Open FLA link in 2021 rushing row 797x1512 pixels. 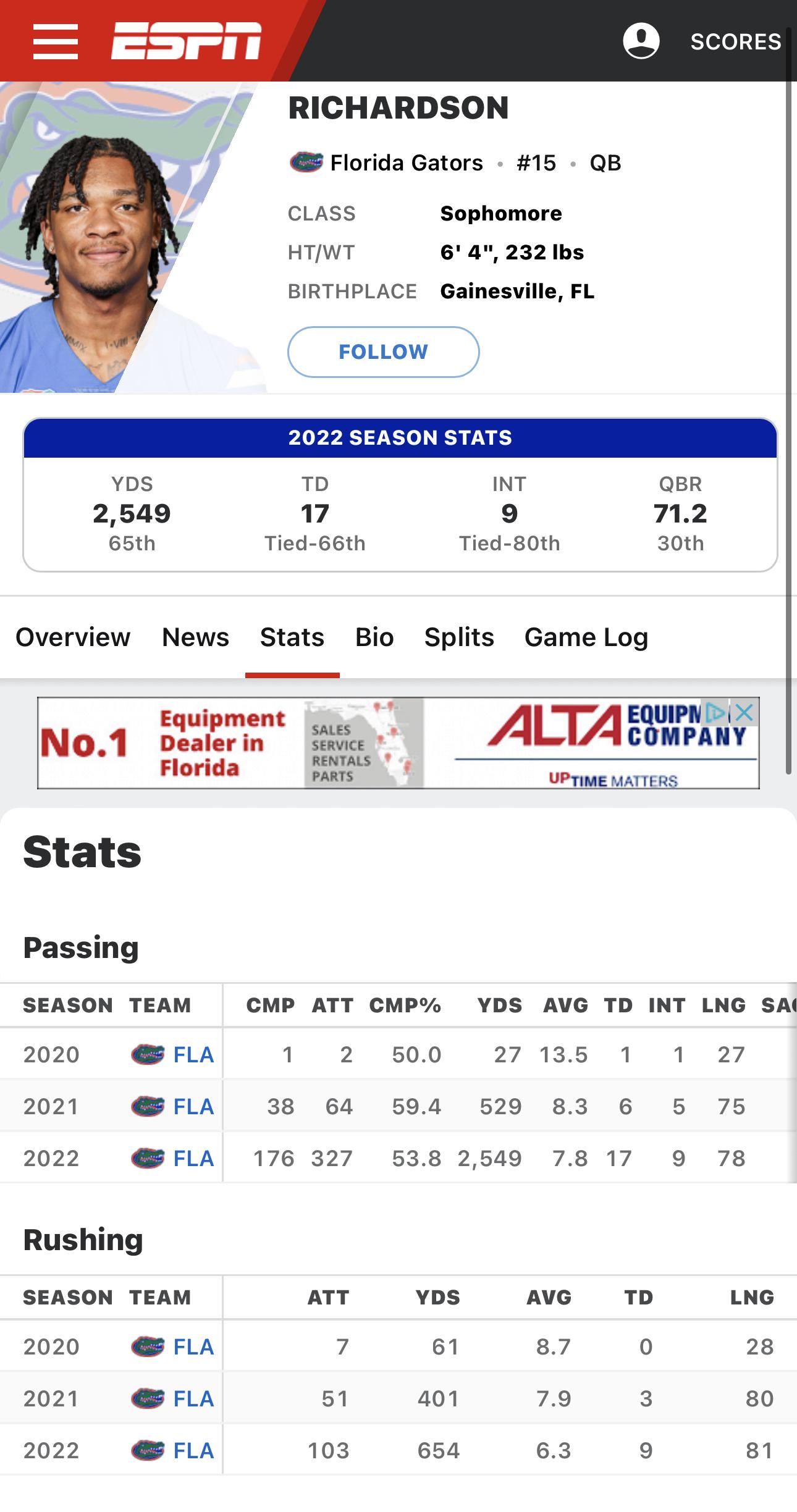(193, 1398)
